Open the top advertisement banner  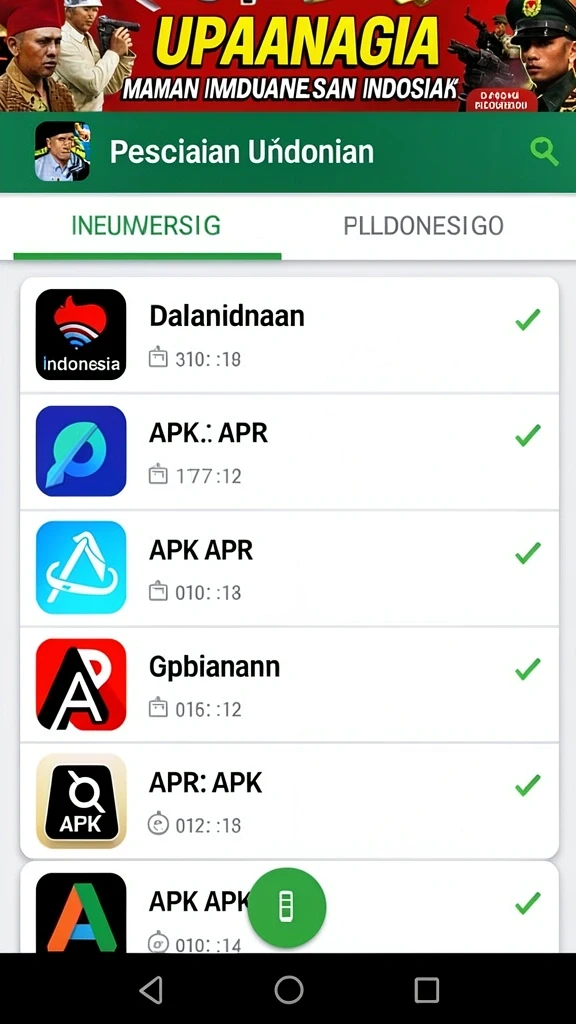click(x=288, y=56)
